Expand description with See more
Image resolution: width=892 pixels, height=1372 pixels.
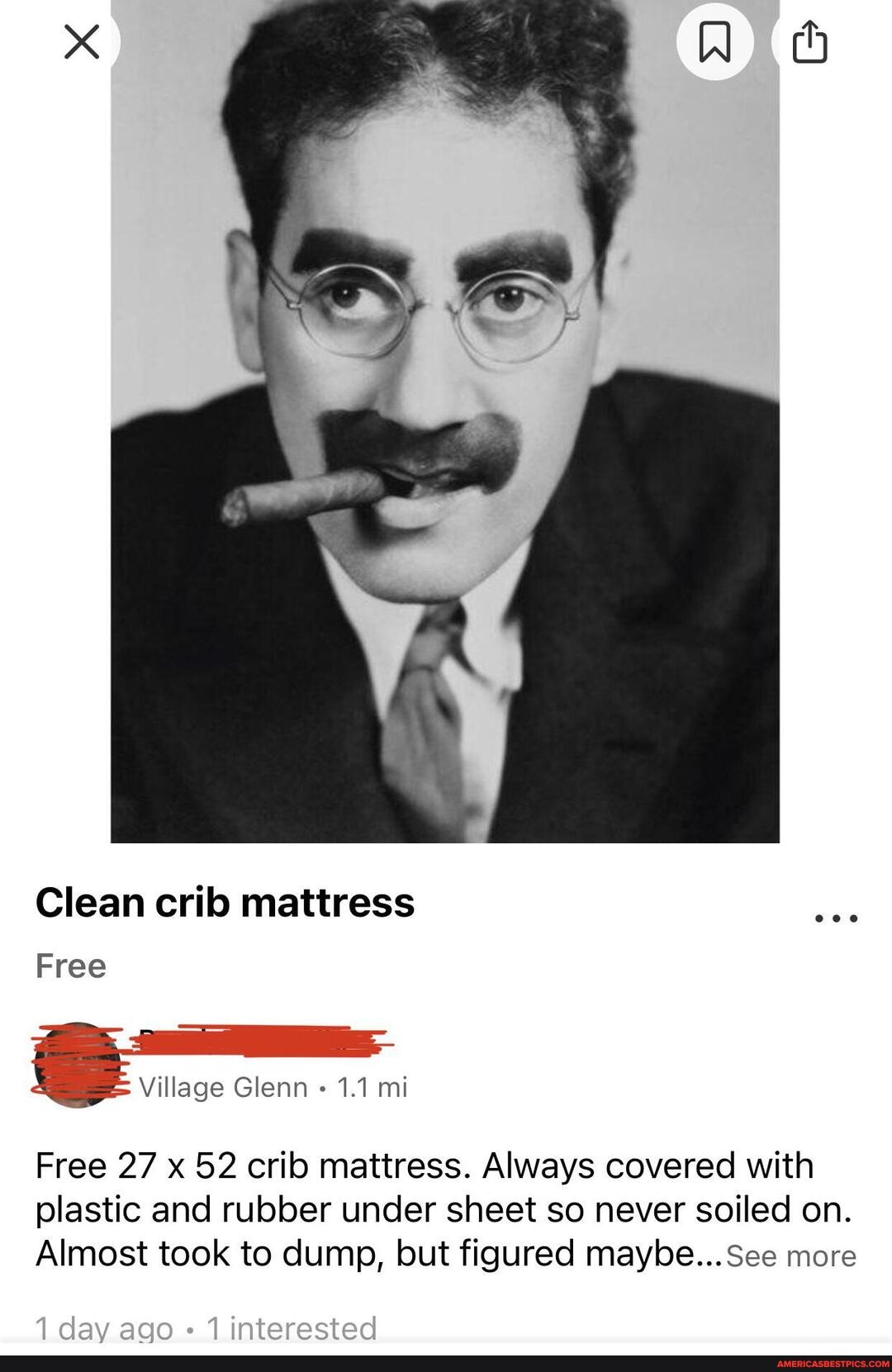click(790, 1256)
